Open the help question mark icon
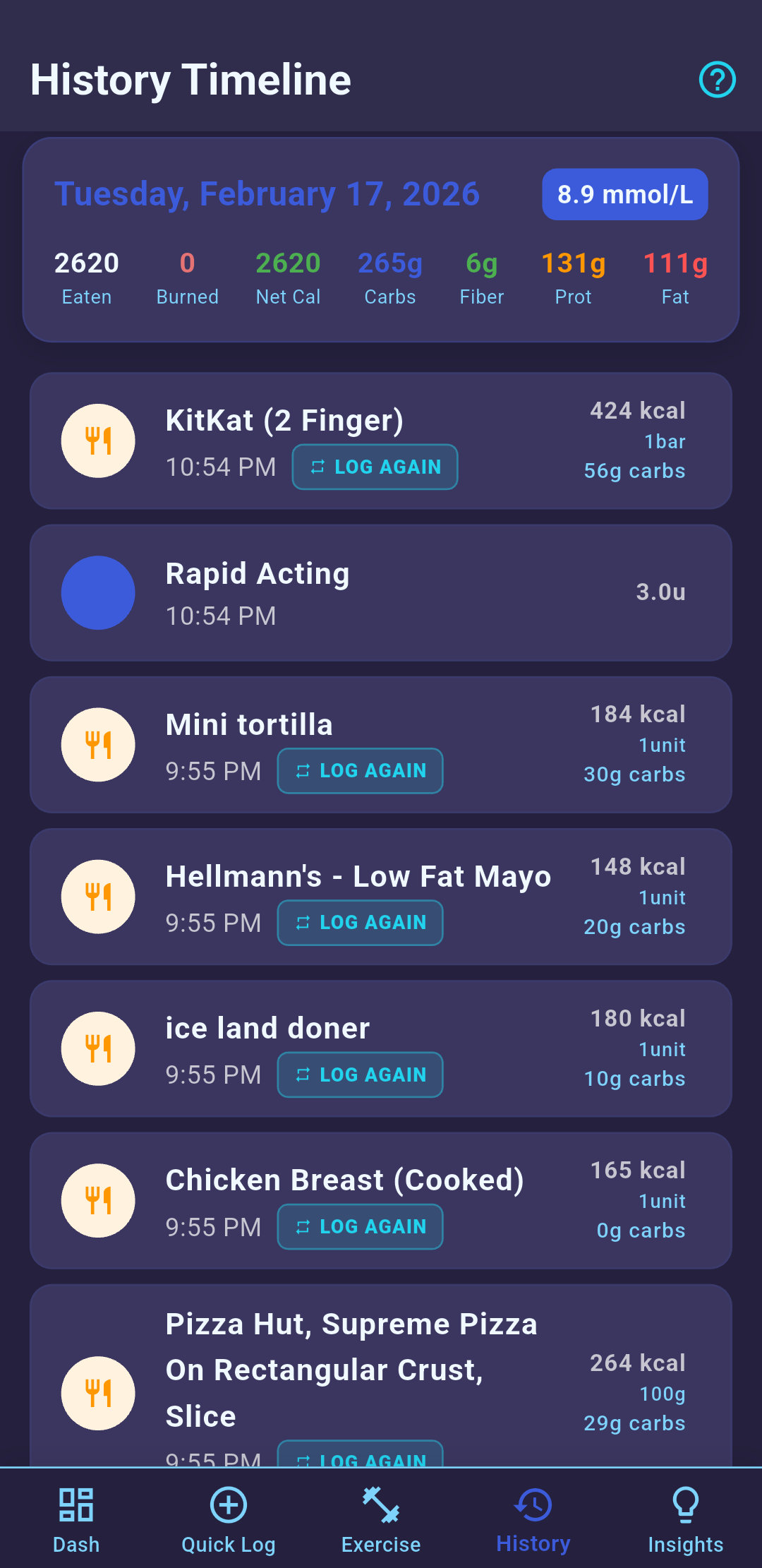The width and height of the screenshot is (762, 1568). (717, 80)
